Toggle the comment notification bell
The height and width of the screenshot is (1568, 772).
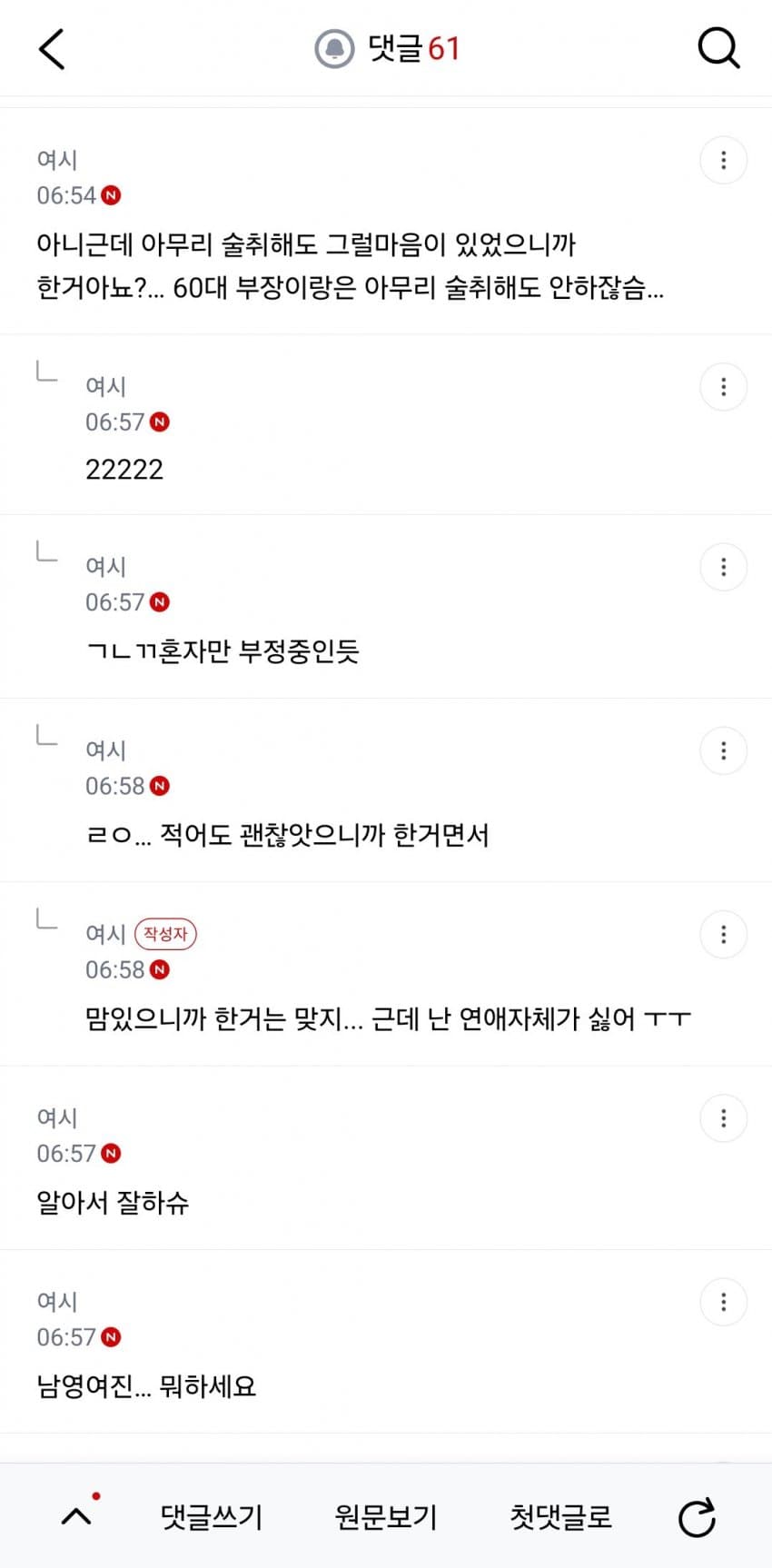pos(334,49)
